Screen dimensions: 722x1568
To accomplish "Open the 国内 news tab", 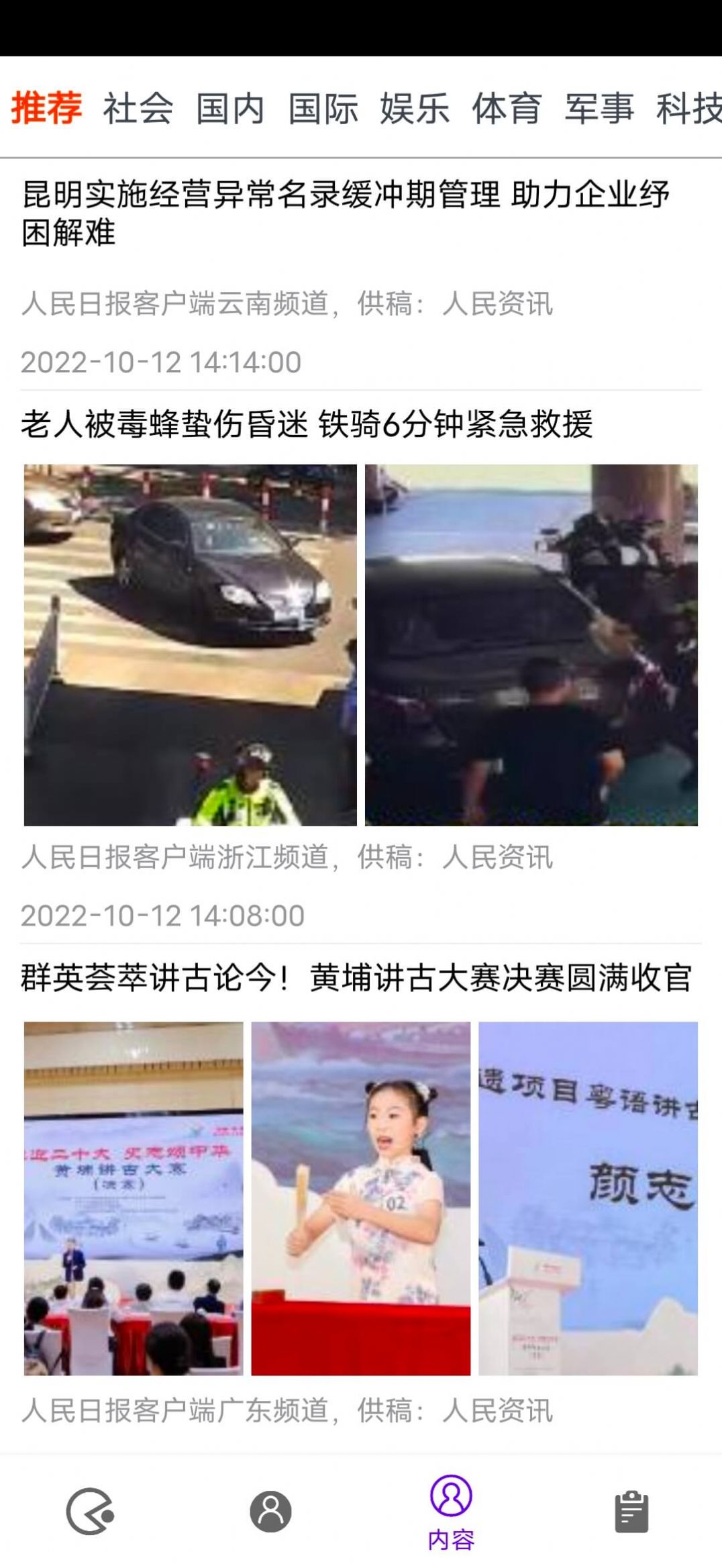I will (230, 108).
